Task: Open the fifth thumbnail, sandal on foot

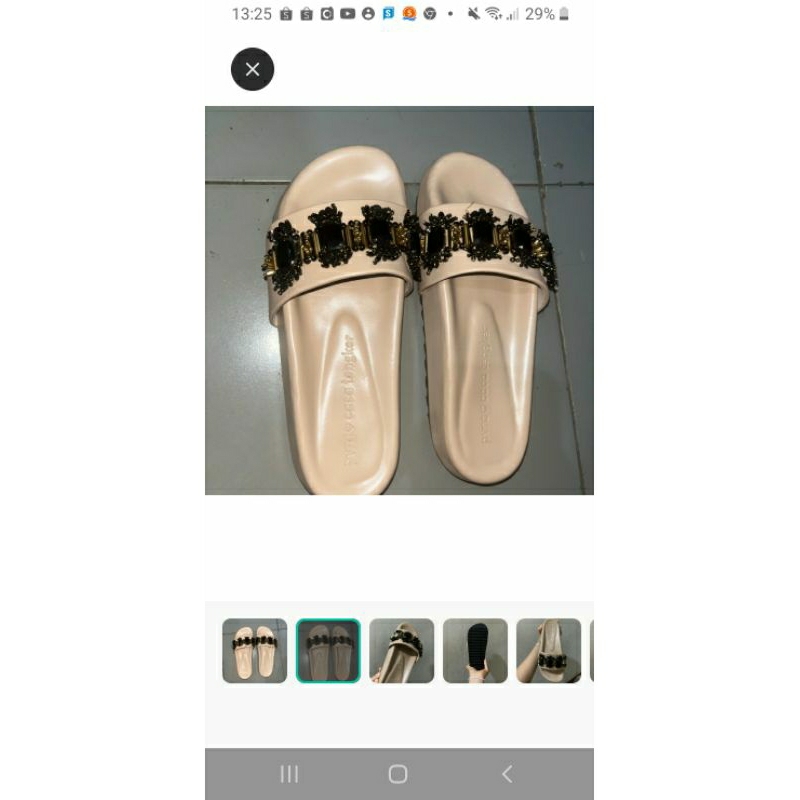Action: click(x=548, y=651)
